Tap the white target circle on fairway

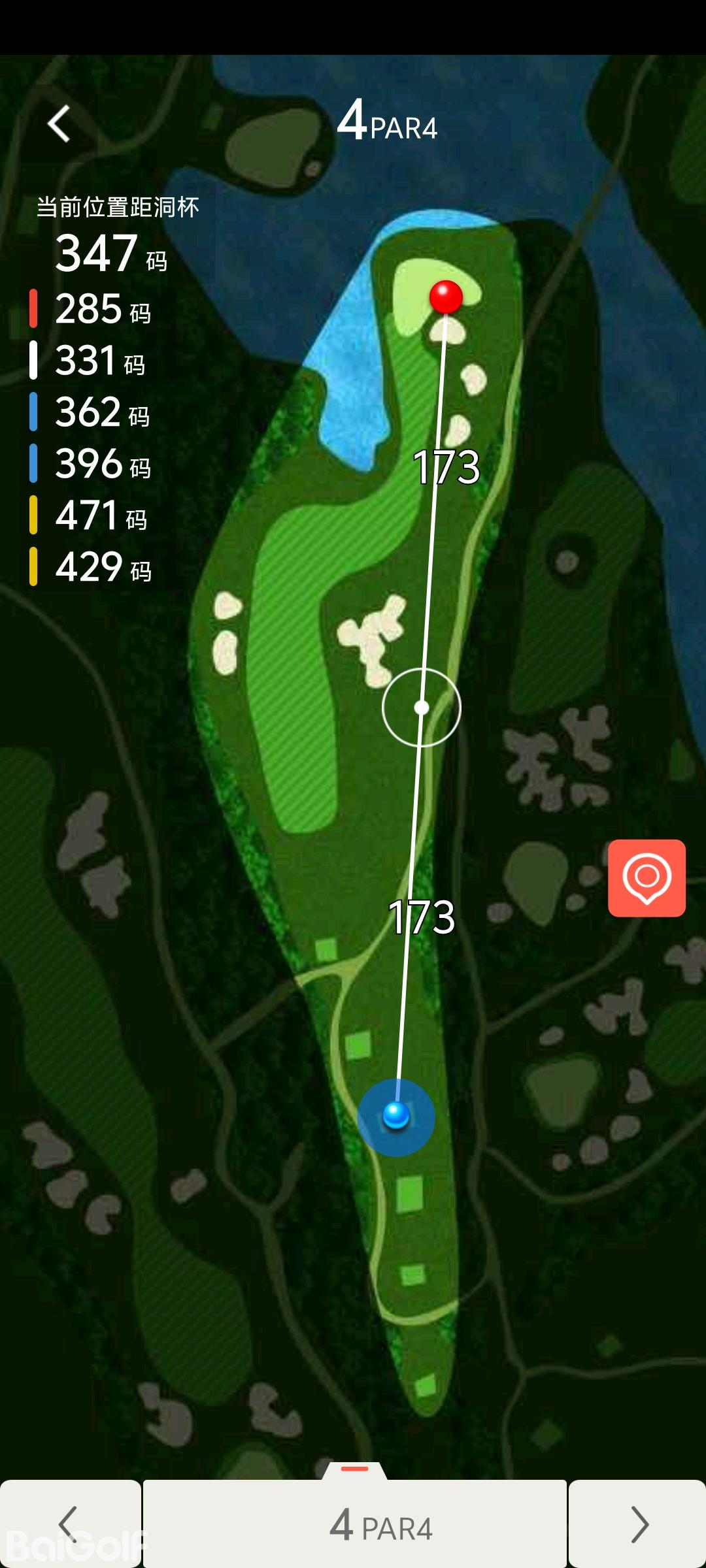[x=422, y=707]
